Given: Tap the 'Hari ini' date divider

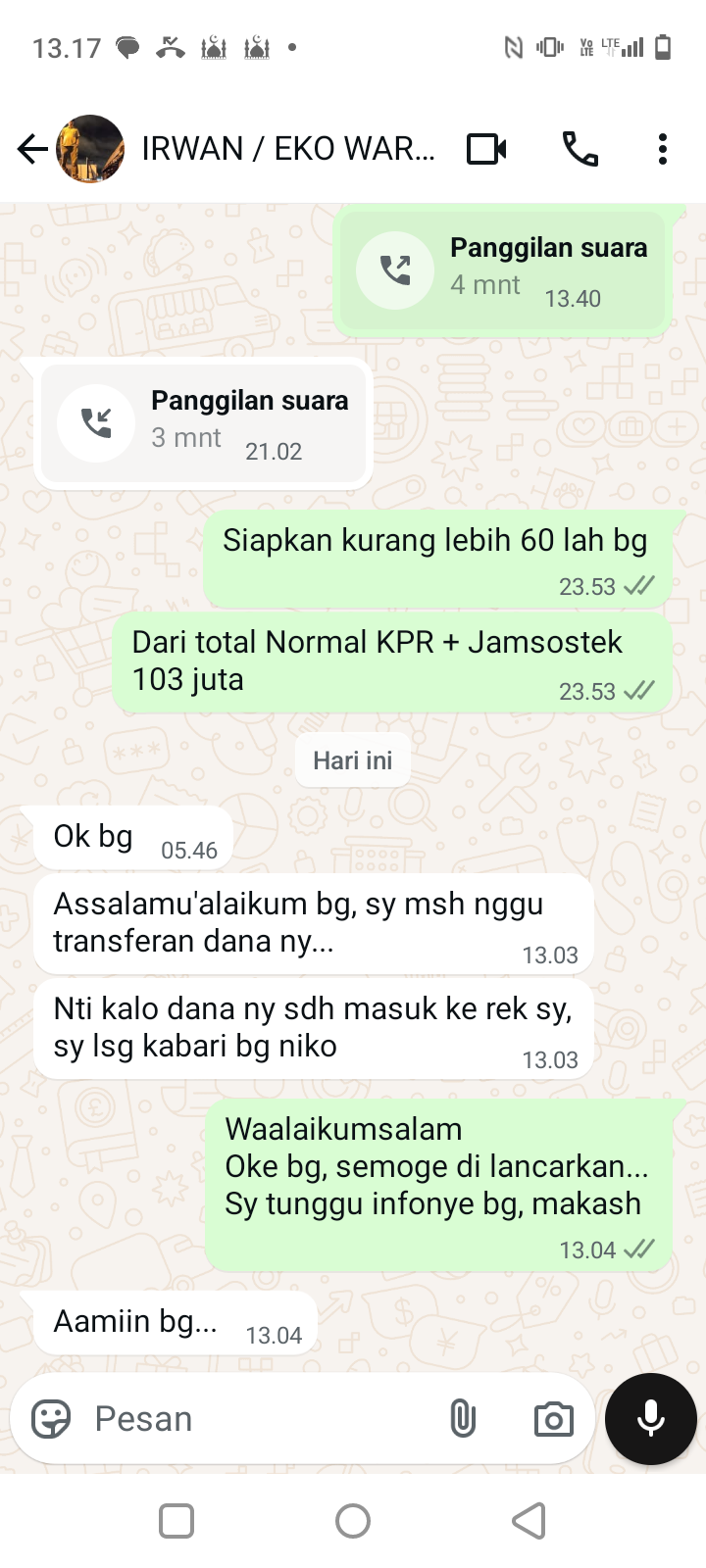Looking at the screenshot, I should [352, 759].
